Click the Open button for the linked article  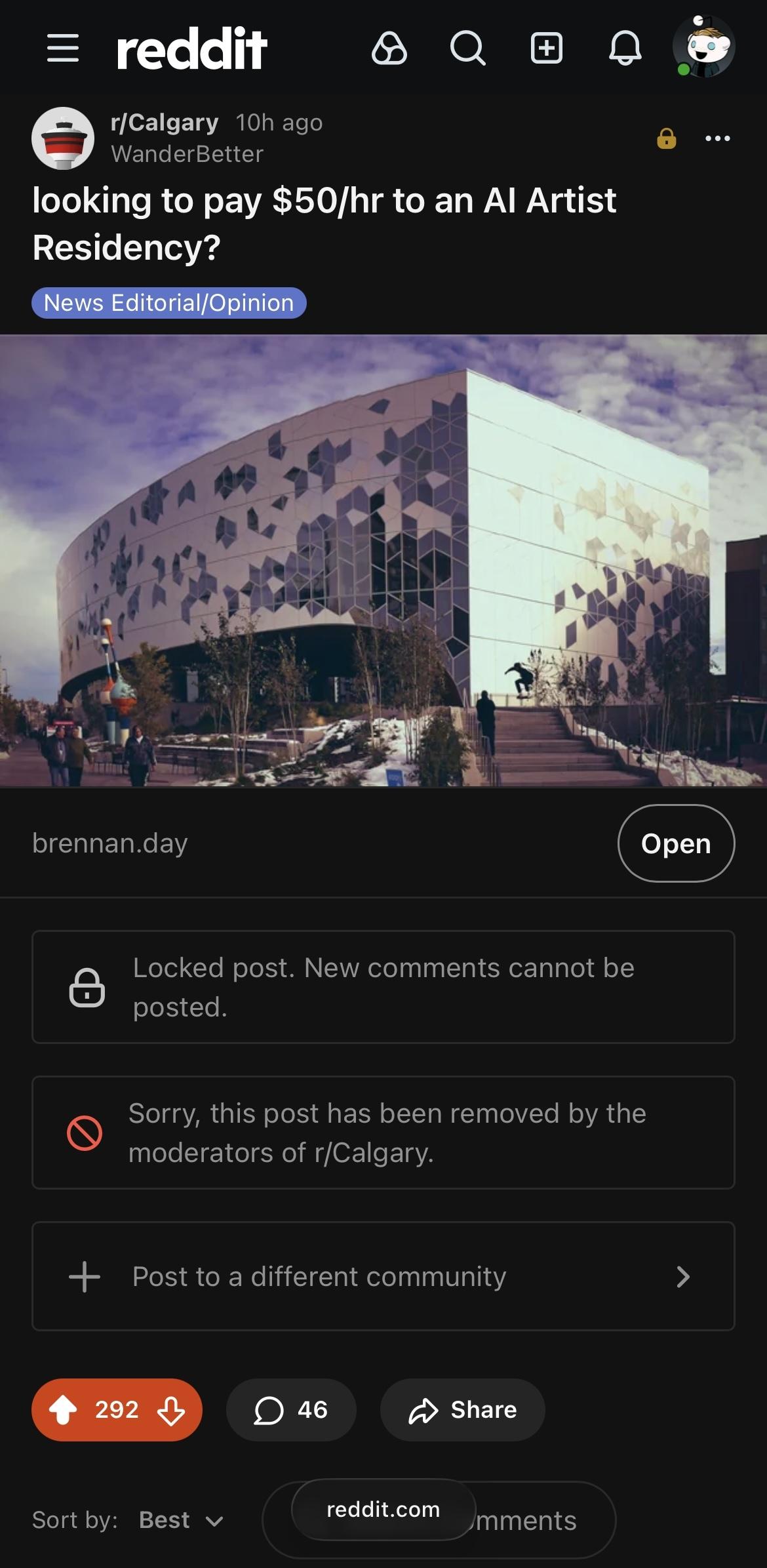click(x=676, y=843)
